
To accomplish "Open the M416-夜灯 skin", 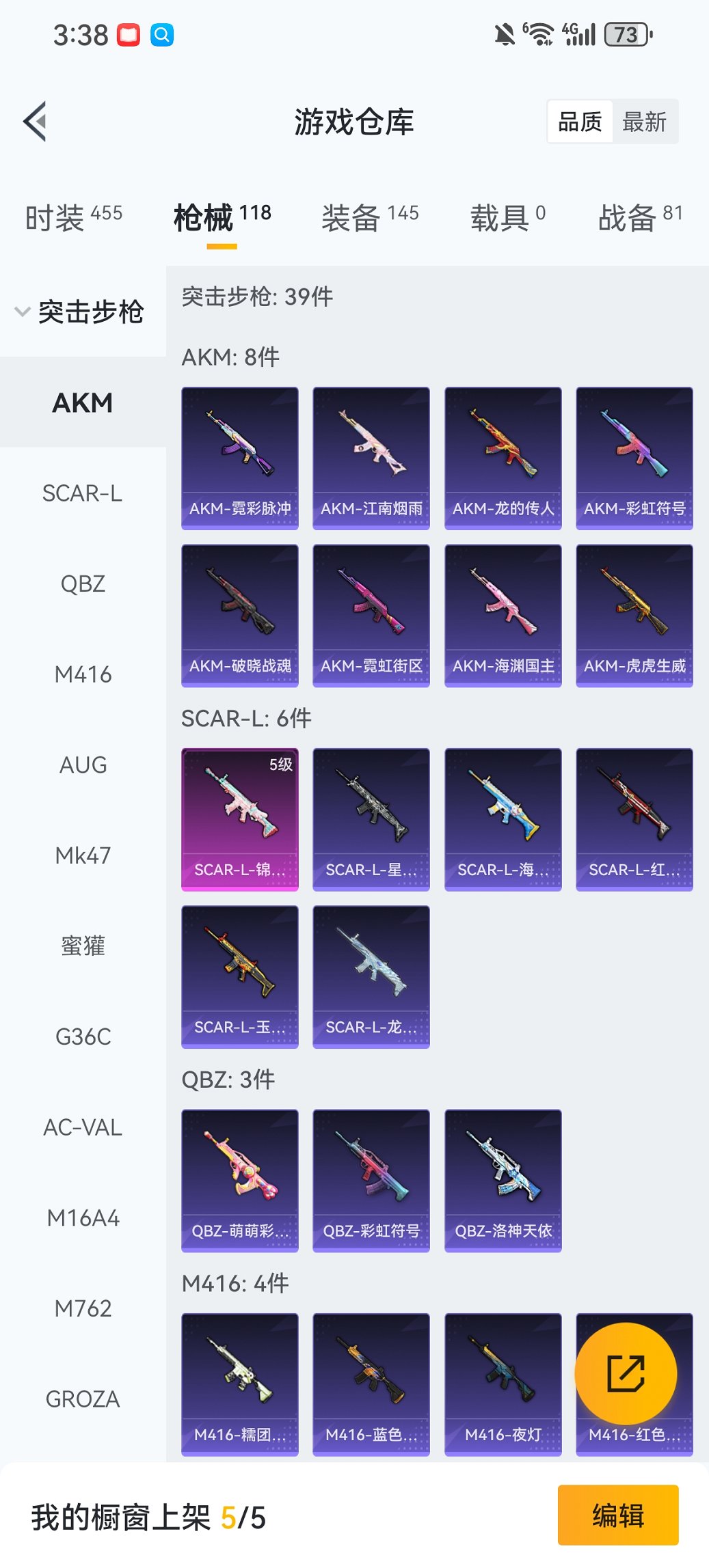I will click(503, 1384).
